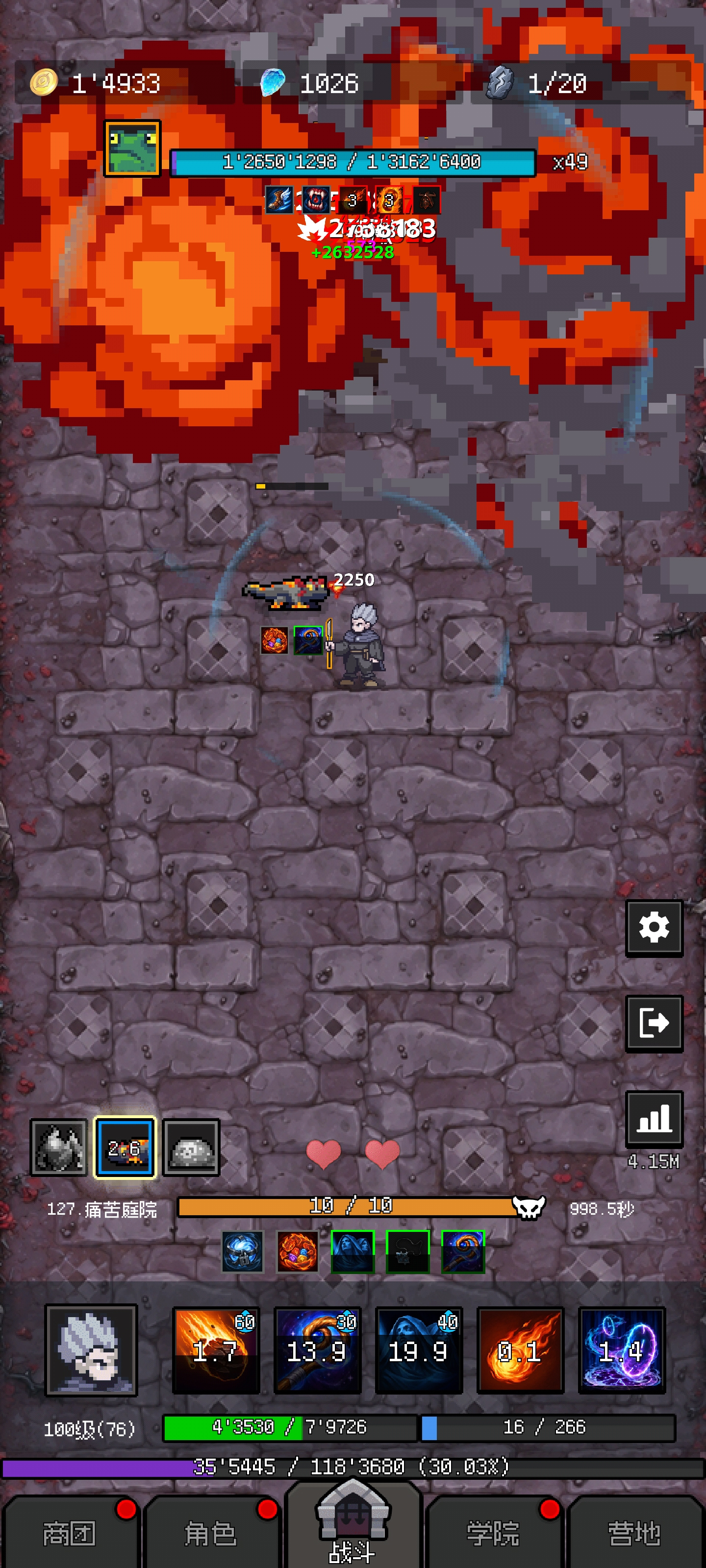Activate the staff skill showing 13.9
Viewport: 706px width, 1568px height.
(x=317, y=1350)
